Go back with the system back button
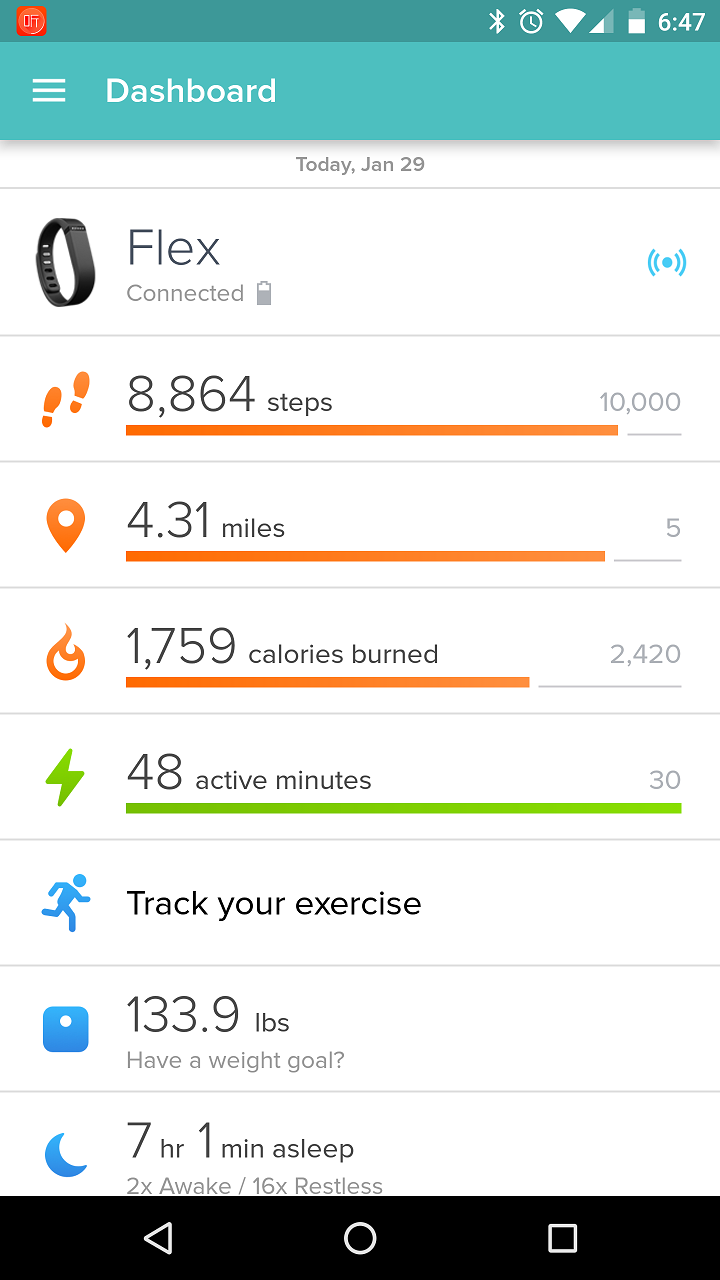 click(x=158, y=1238)
